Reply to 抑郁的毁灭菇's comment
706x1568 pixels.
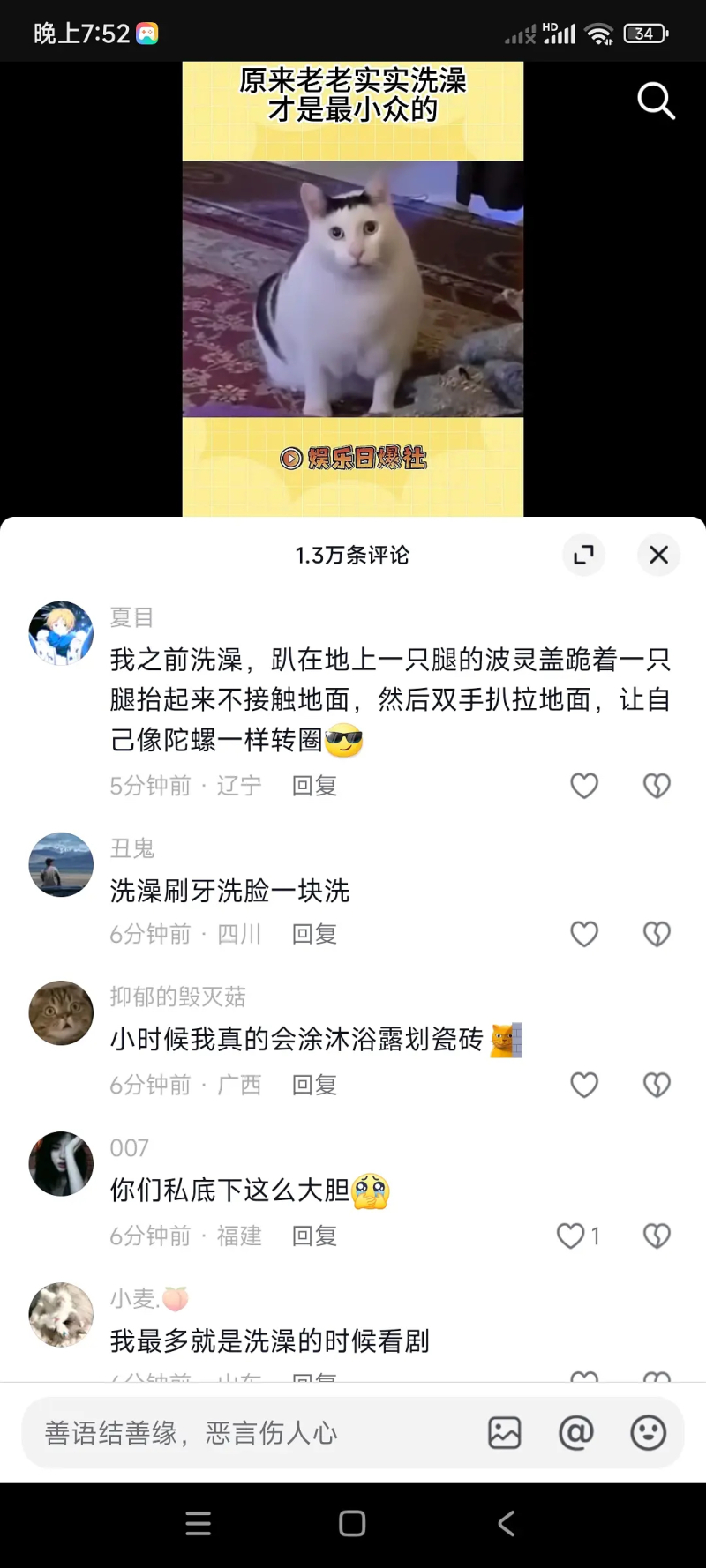(314, 1084)
